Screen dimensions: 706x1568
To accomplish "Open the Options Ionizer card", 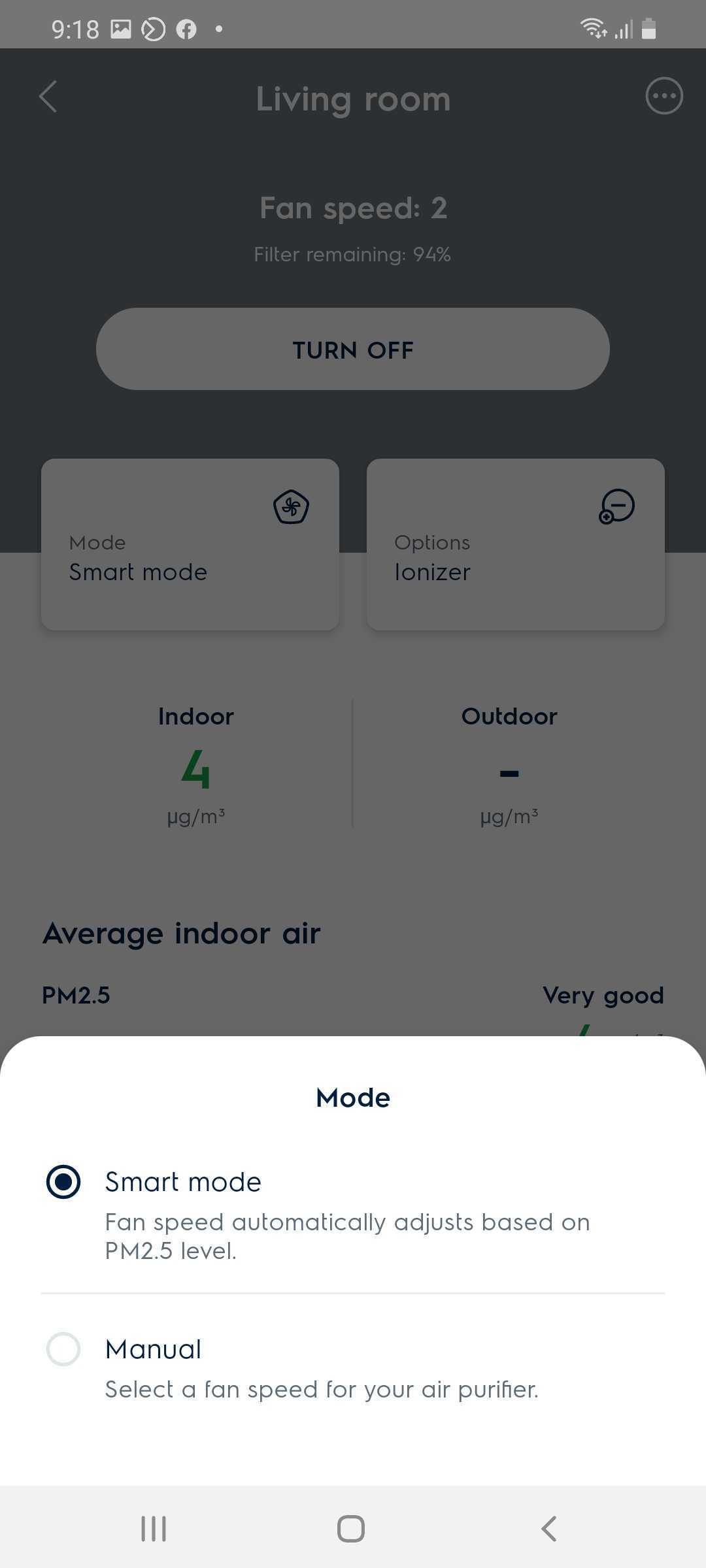I will [515, 545].
